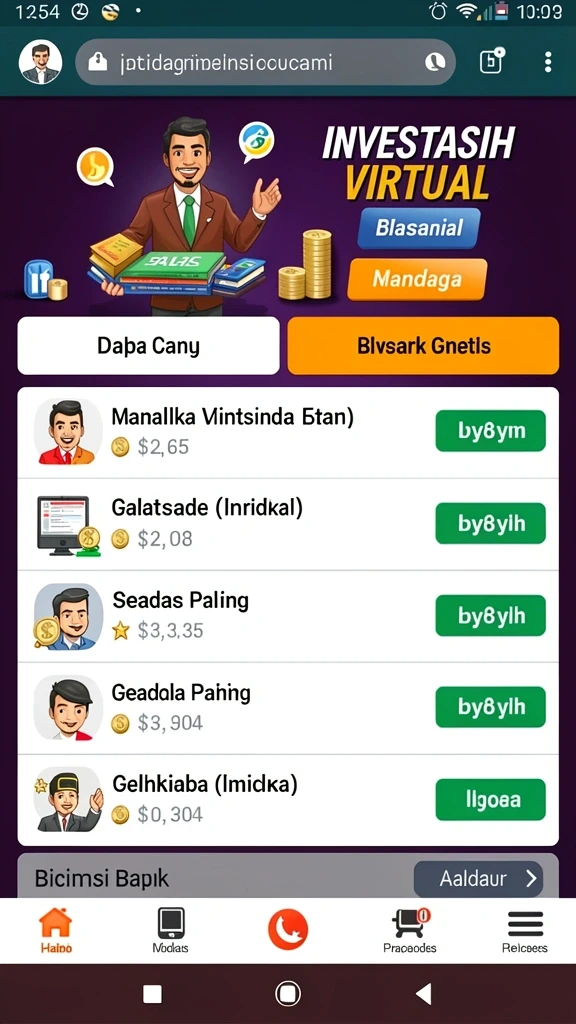Tap the green button for Galatsade (Inridkal)
This screenshot has width=576, height=1024.
tap(490, 523)
